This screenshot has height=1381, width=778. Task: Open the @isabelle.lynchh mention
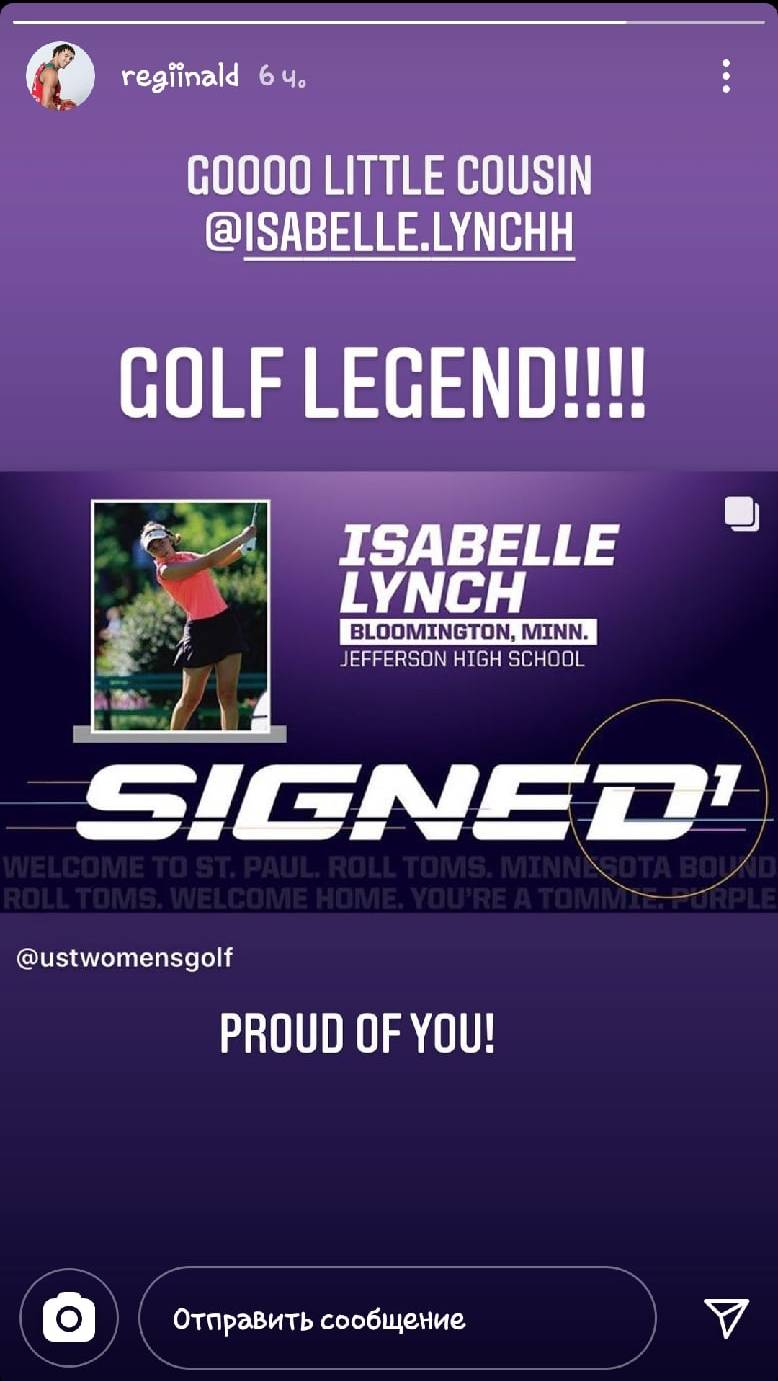pos(410,234)
